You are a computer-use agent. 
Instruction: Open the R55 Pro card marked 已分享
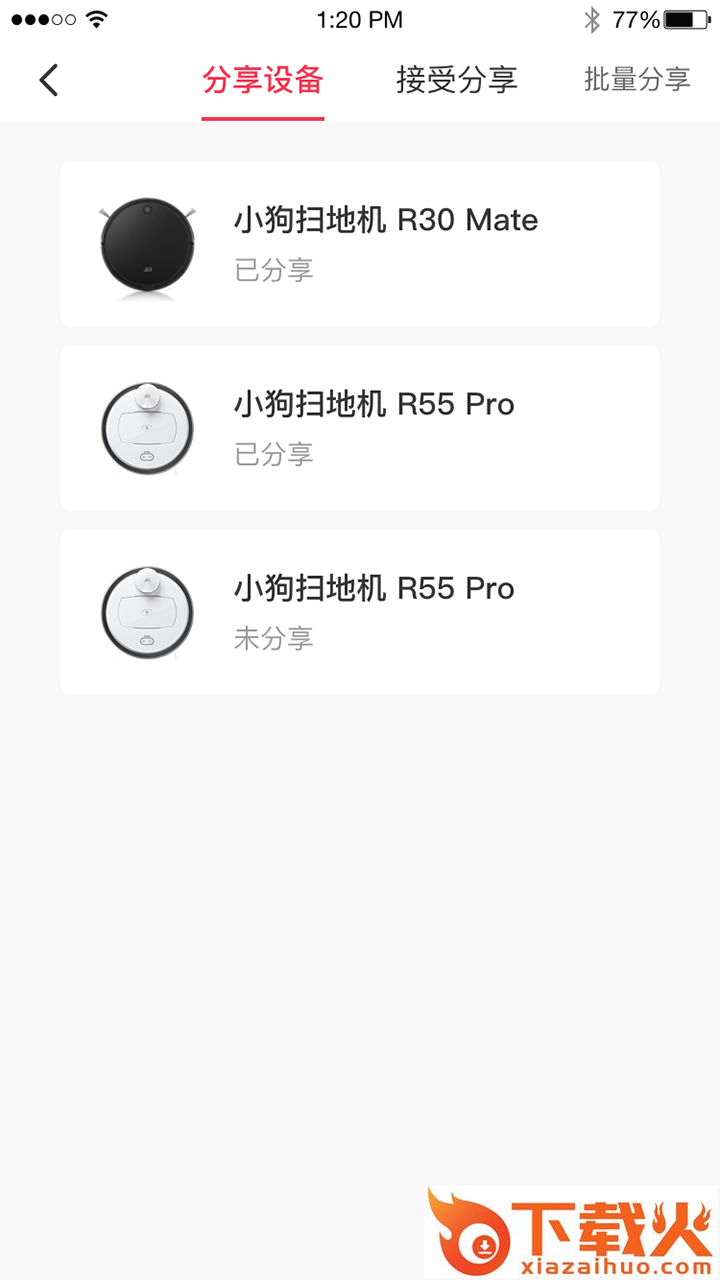pyautogui.click(x=360, y=428)
